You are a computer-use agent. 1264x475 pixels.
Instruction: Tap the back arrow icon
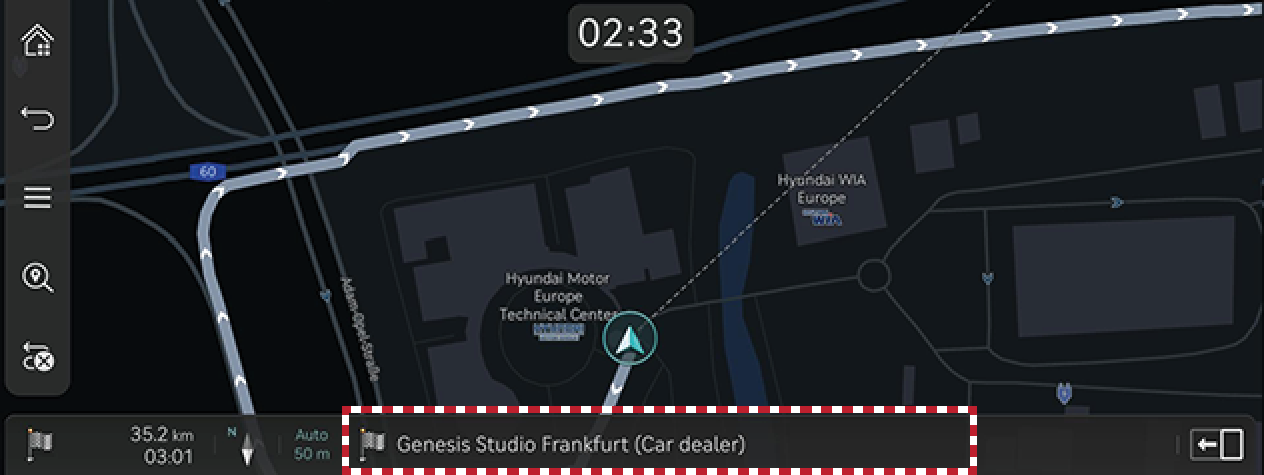pyautogui.click(x=38, y=120)
